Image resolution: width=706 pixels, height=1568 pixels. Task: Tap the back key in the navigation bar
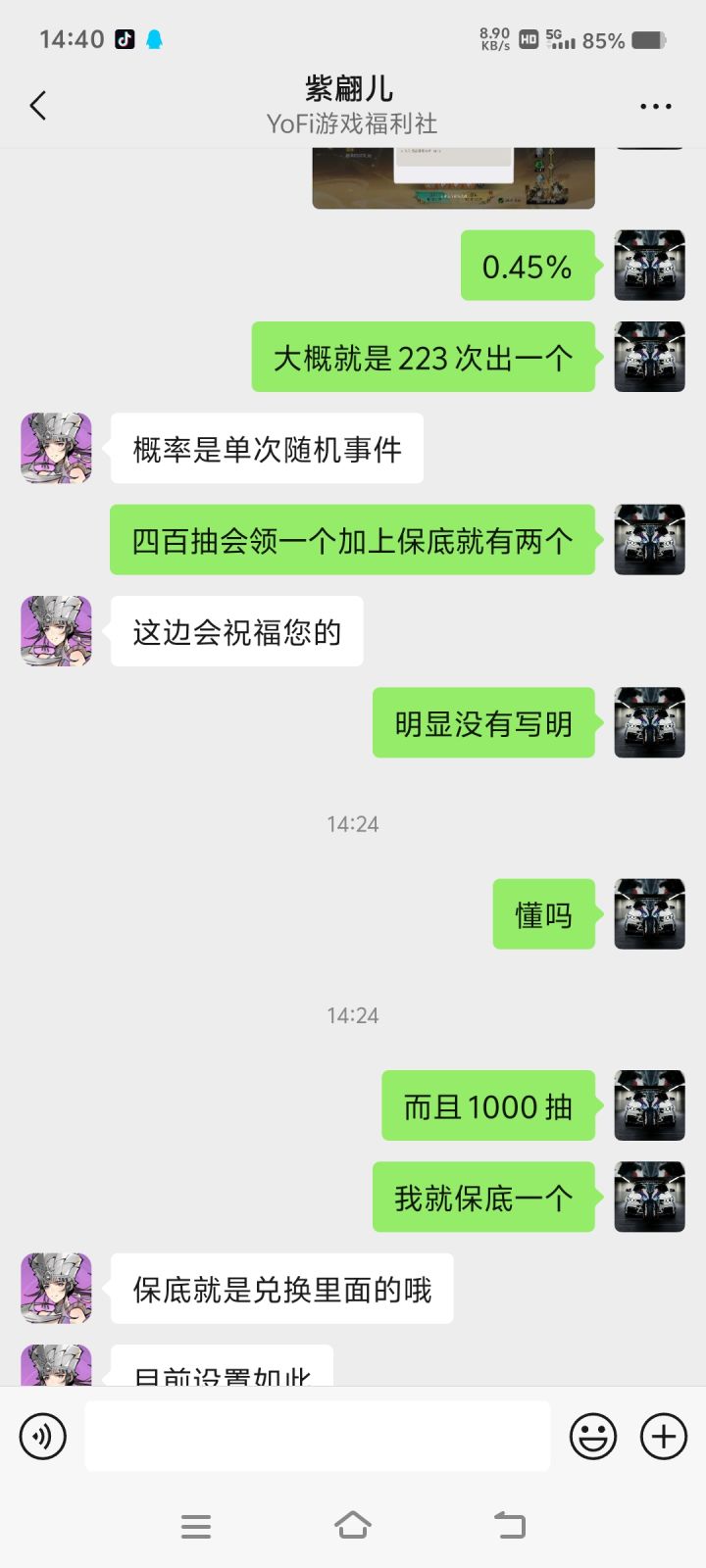pos(508,1525)
